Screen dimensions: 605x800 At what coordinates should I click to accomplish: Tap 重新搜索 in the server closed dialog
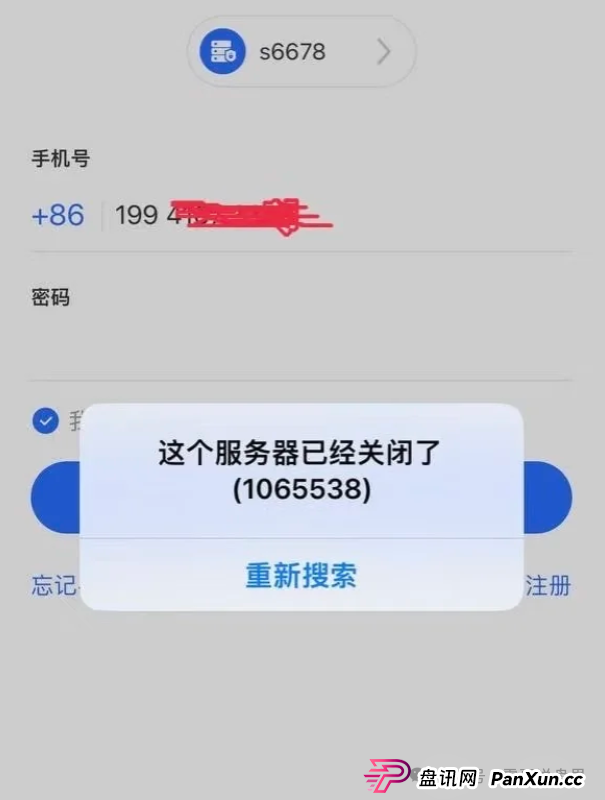click(301, 575)
